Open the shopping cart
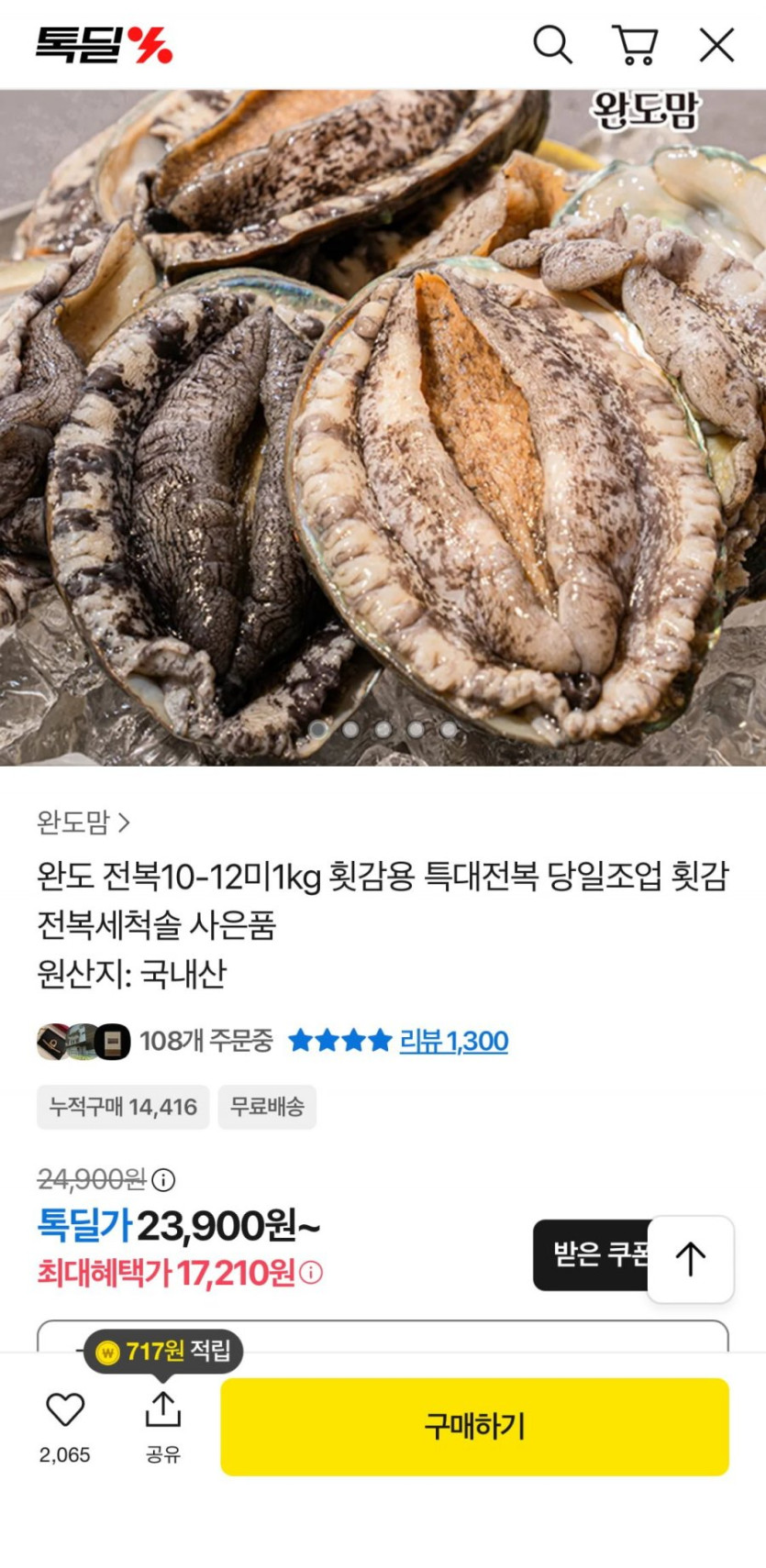Viewport: 766px width, 1568px height. (x=635, y=44)
